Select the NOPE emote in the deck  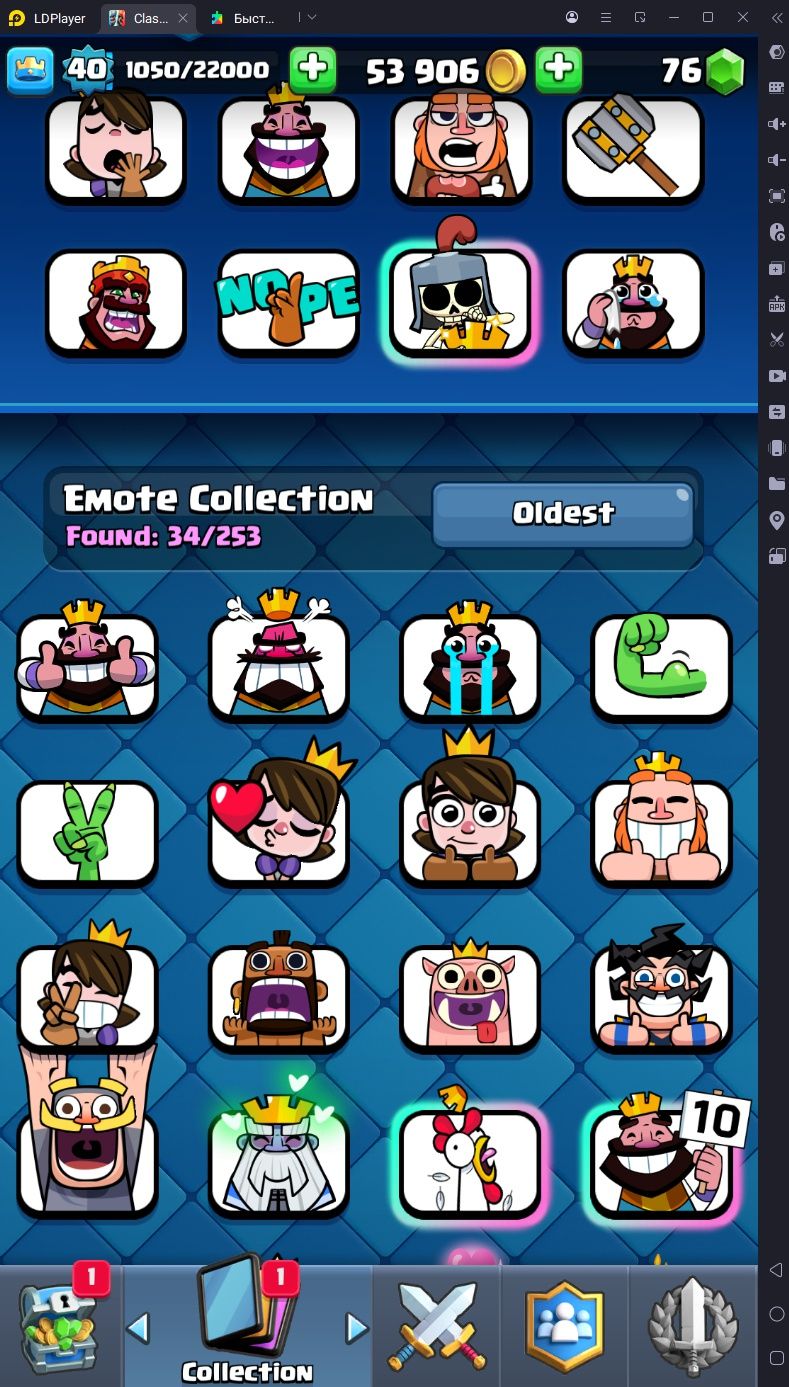click(288, 300)
